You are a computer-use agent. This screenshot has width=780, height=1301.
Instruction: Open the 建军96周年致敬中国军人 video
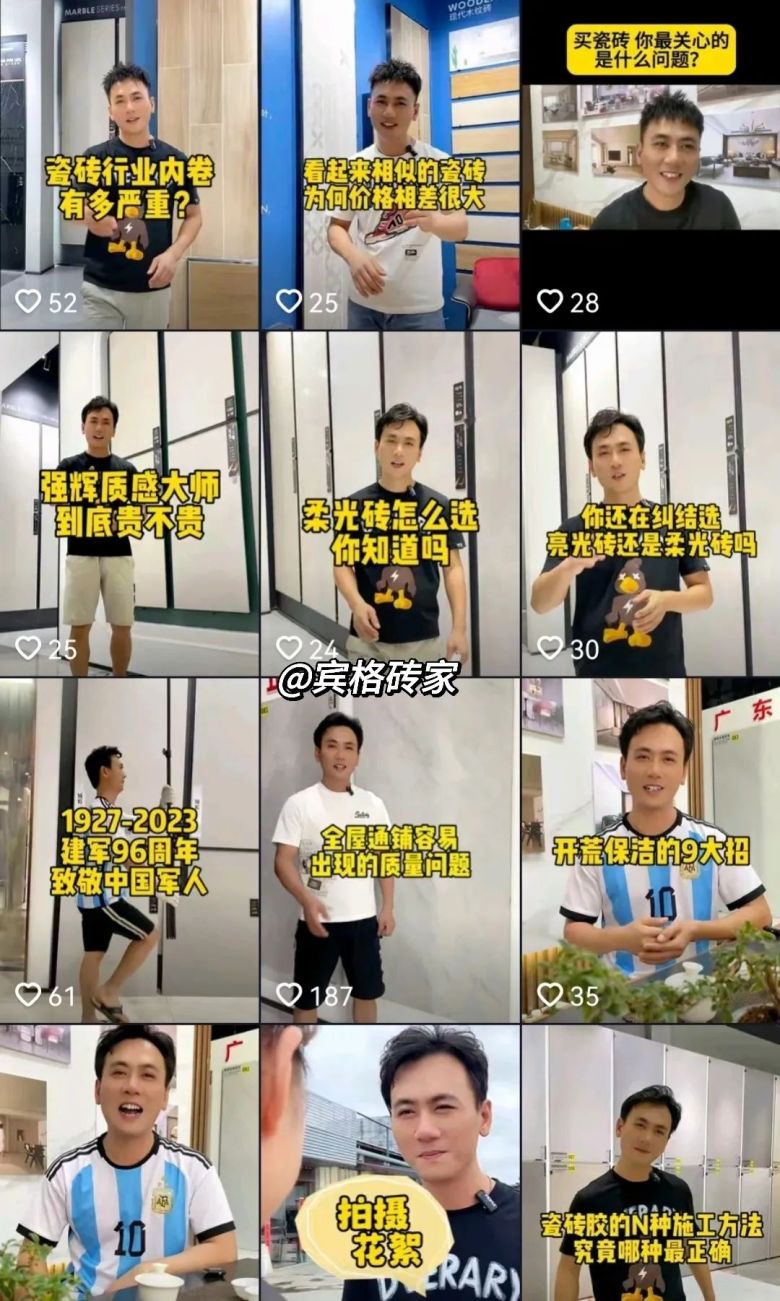pos(129,850)
